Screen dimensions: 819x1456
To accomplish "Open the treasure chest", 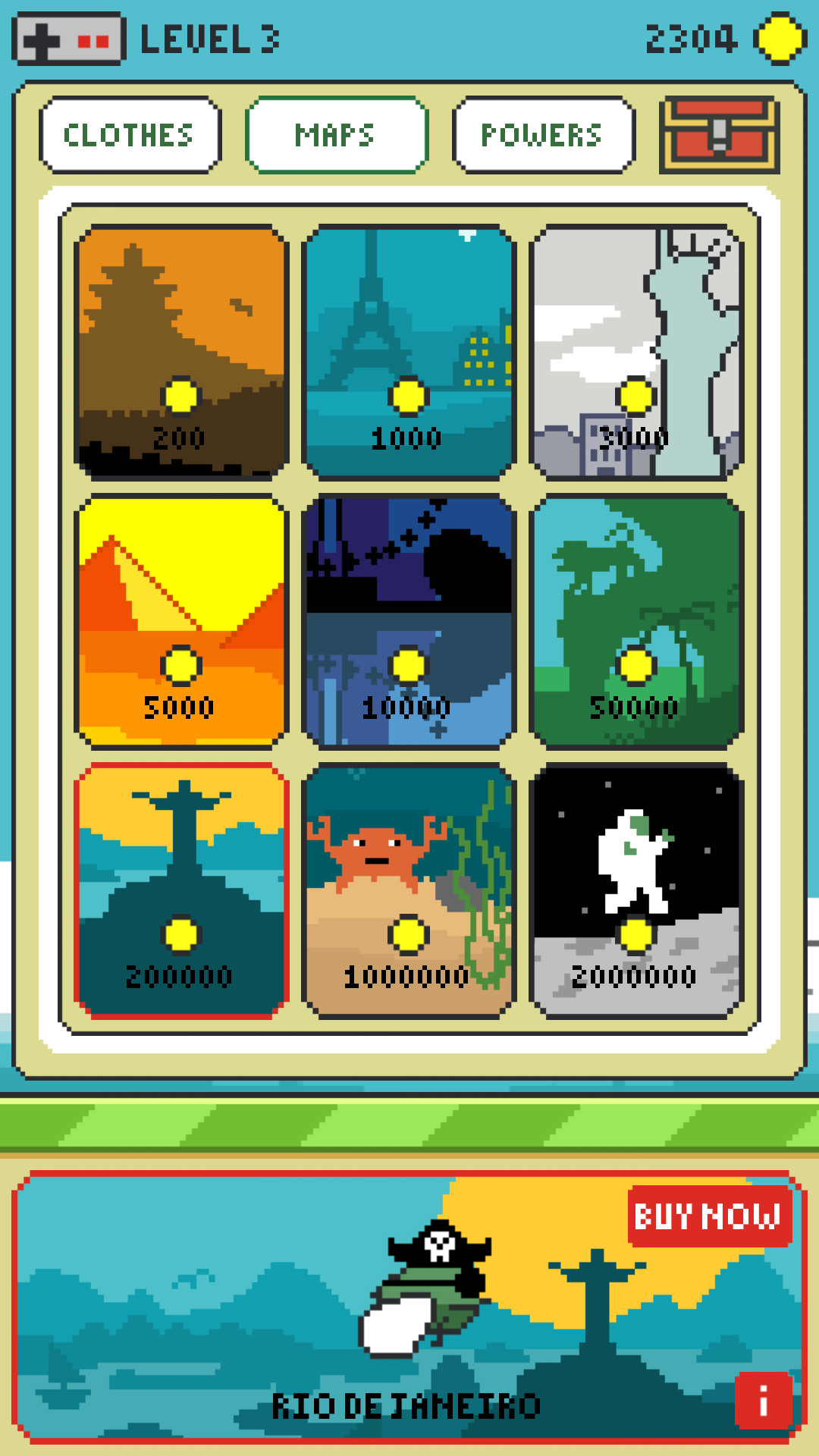I will click(x=719, y=135).
